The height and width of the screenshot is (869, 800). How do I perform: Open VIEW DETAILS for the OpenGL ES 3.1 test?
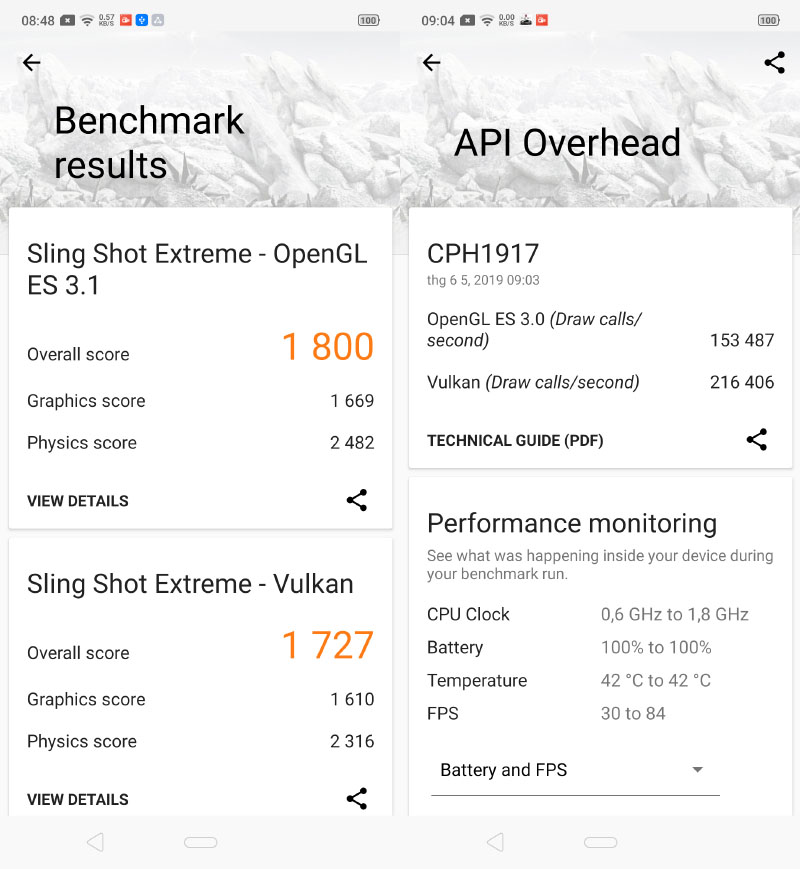click(x=77, y=500)
